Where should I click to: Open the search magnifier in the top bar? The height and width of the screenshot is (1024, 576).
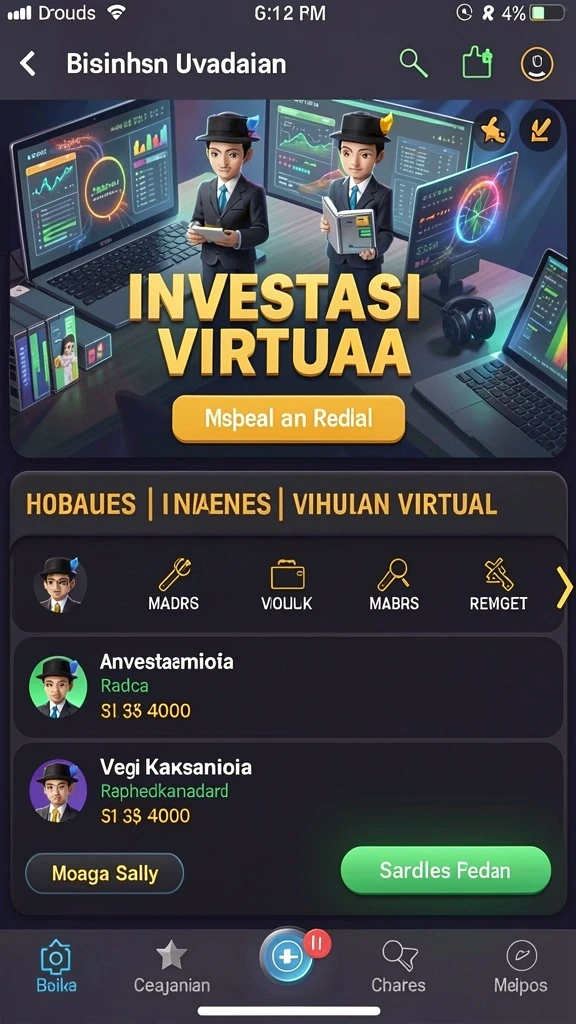coord(413,63)
